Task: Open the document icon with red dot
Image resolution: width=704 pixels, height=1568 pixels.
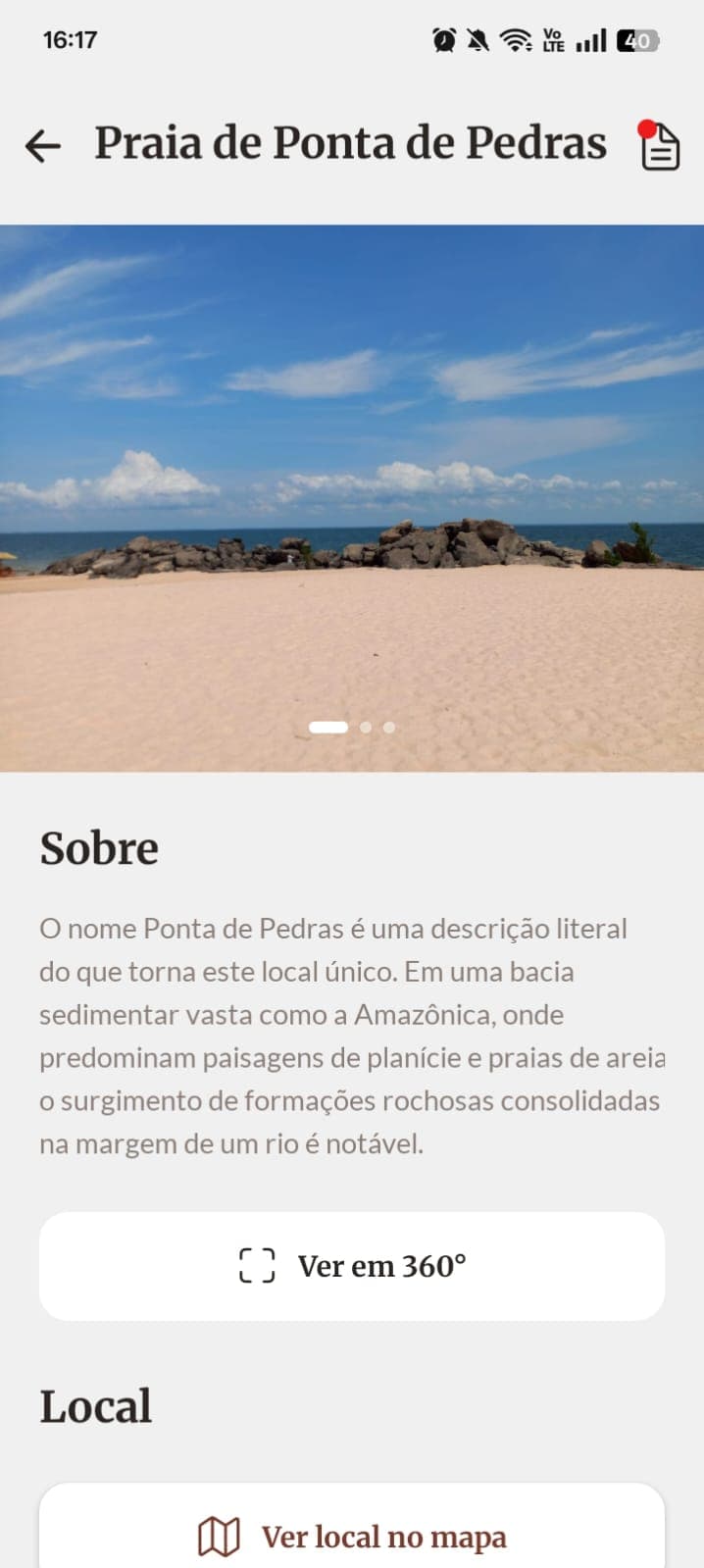Action: pyautogui.click(x=659, y=146)
